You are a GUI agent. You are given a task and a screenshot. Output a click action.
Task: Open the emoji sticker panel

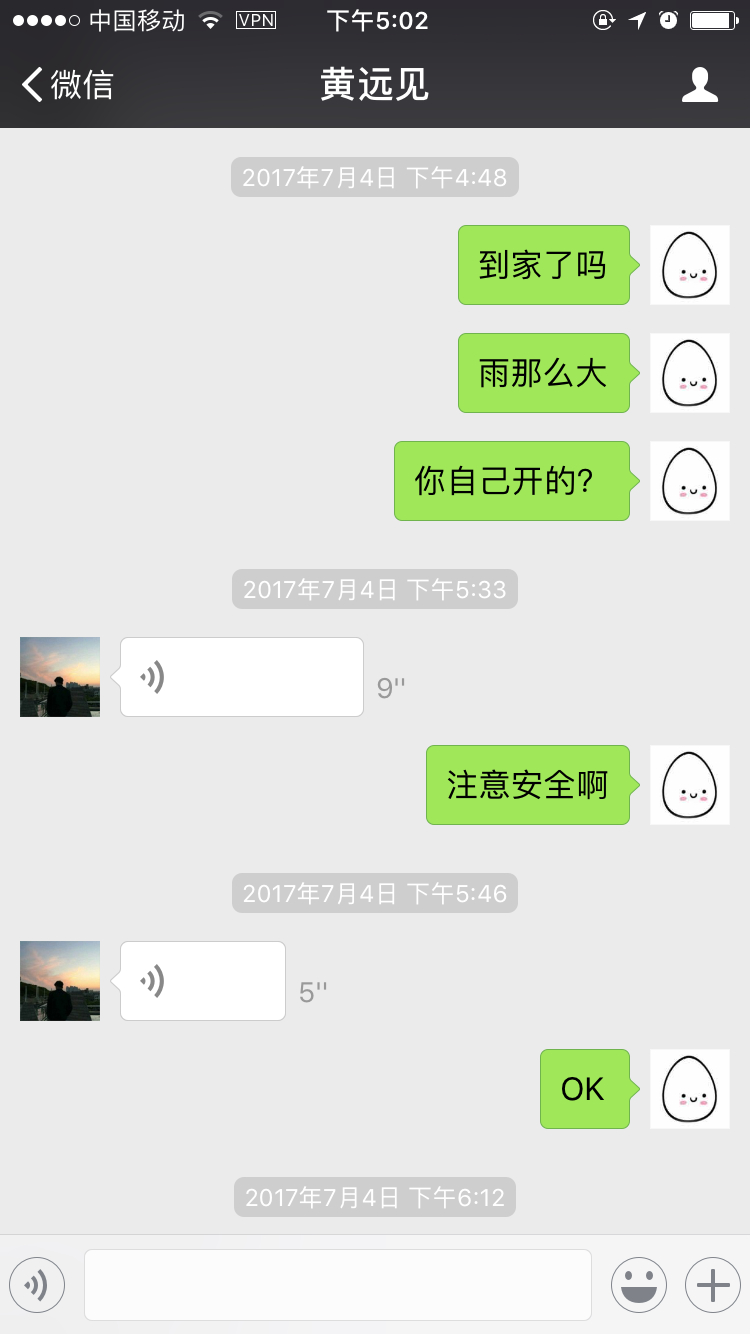click(x=638, y=1285)
